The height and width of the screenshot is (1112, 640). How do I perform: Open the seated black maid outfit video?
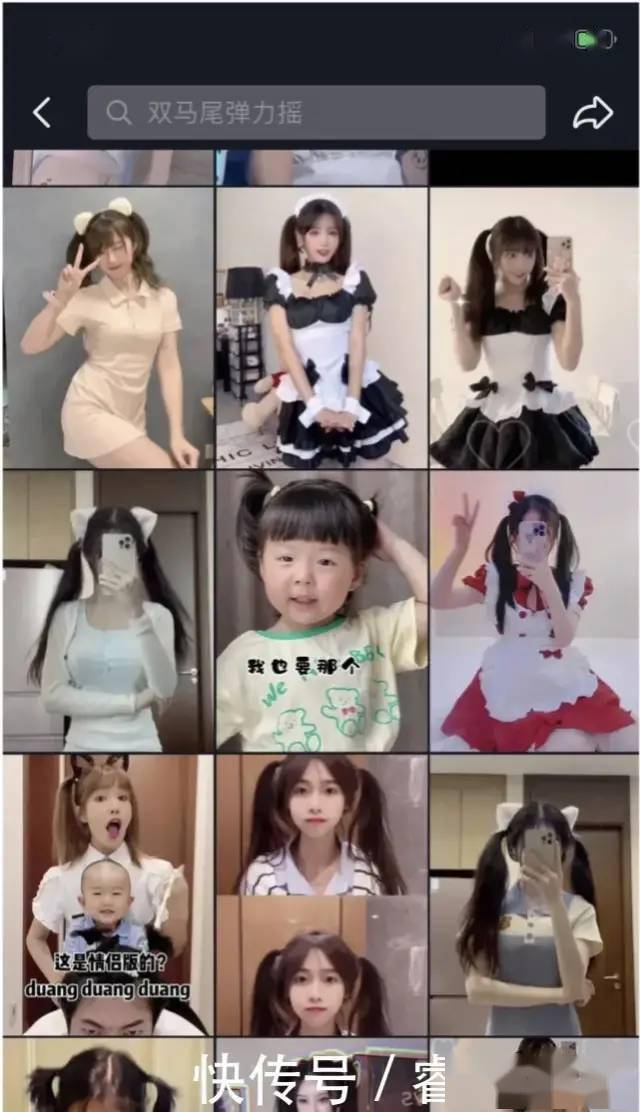pyautogui.click(x=322, y=327)
